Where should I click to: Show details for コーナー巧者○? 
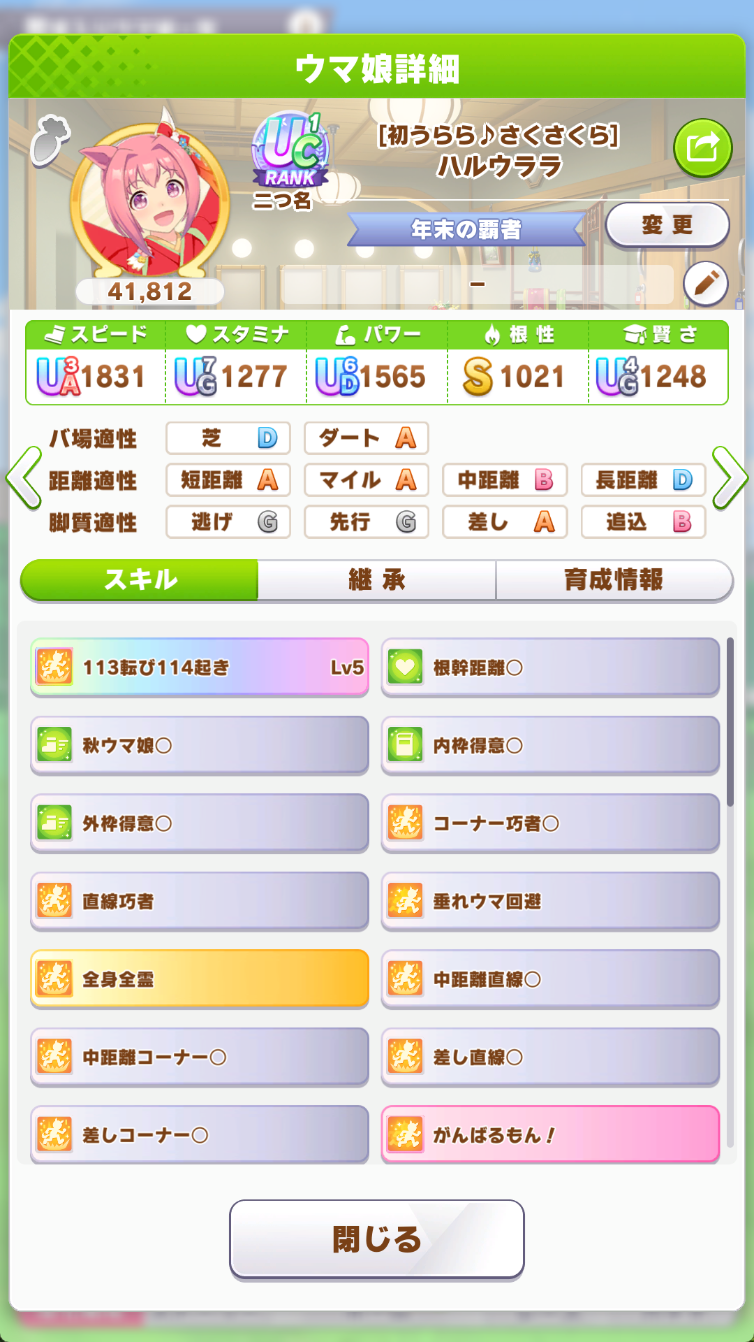(550, 823)
